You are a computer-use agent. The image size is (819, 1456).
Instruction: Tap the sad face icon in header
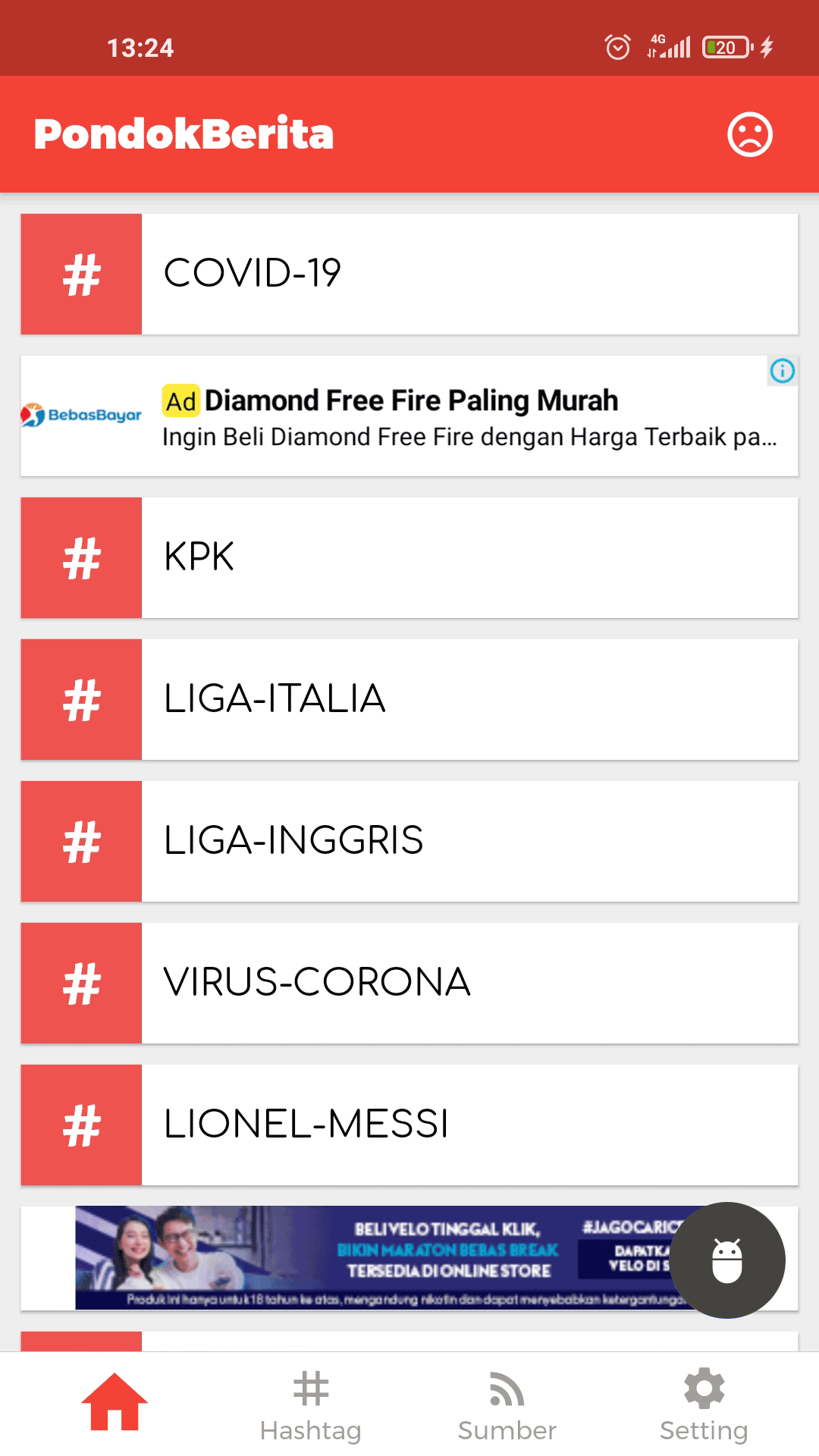point(750,134)
